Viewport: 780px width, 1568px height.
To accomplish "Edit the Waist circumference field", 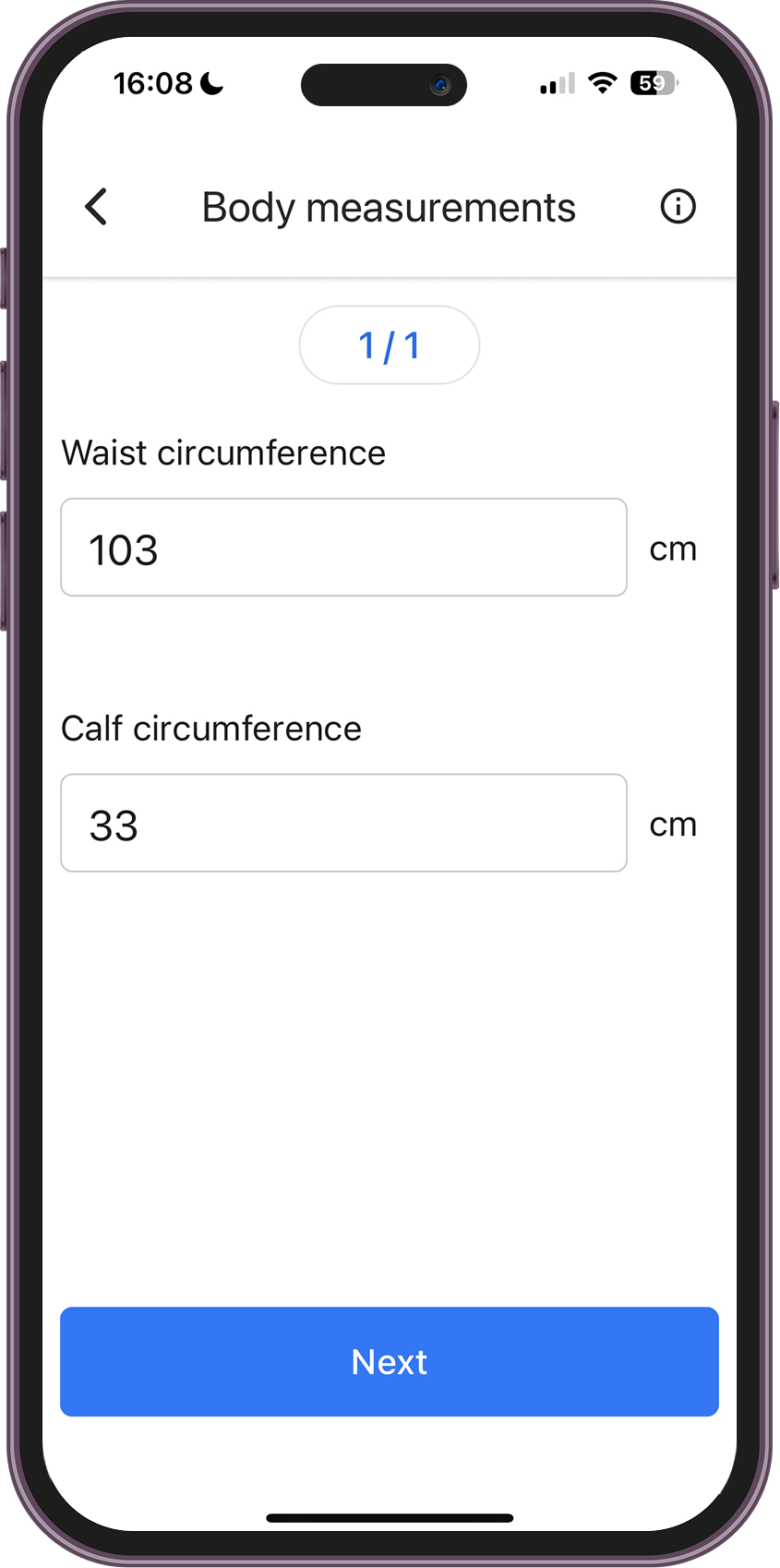I will pos(343,548).
